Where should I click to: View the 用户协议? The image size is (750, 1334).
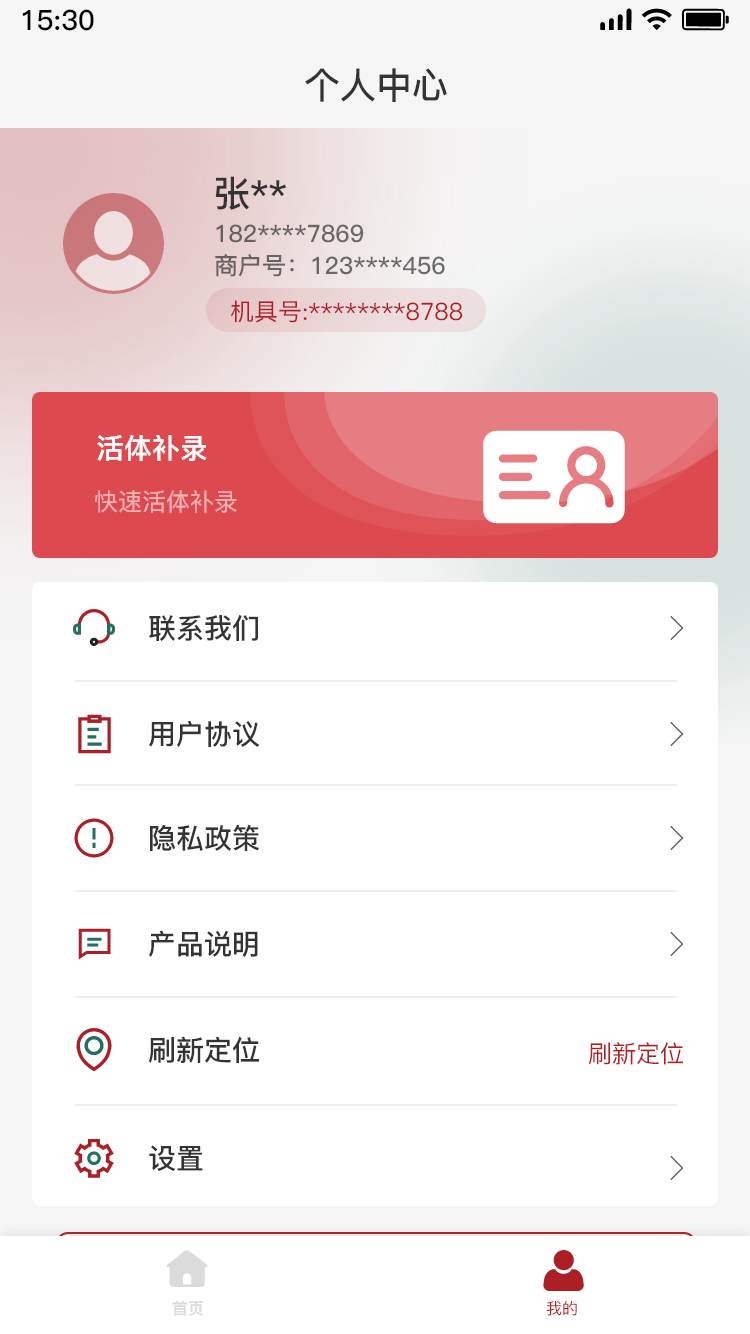375,734
